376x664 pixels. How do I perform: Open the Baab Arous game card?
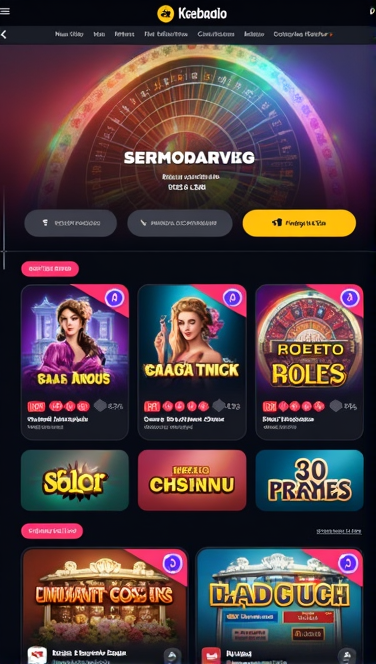click(x=75, y=362)
